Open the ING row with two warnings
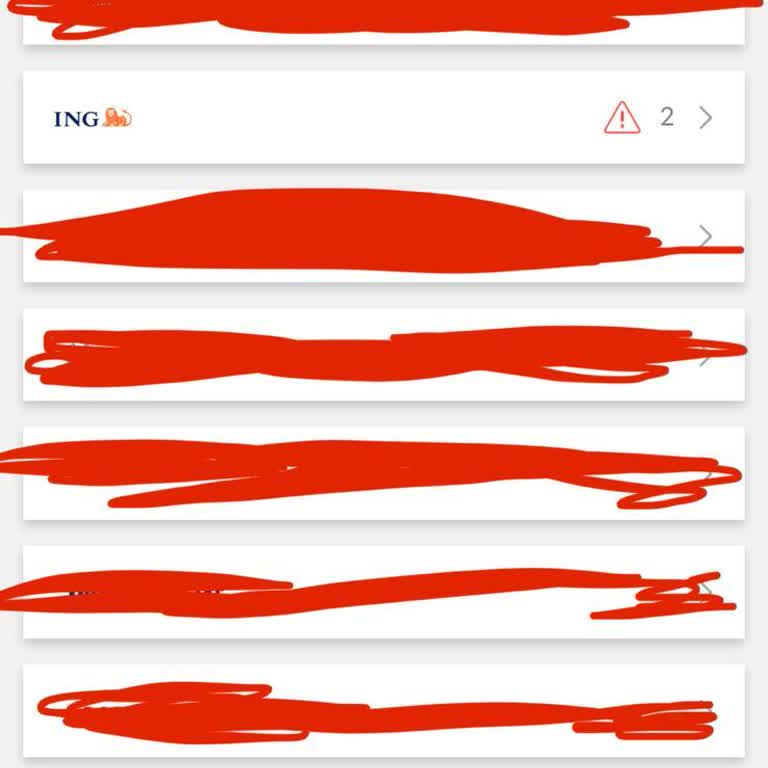 (x=384, y=118)
